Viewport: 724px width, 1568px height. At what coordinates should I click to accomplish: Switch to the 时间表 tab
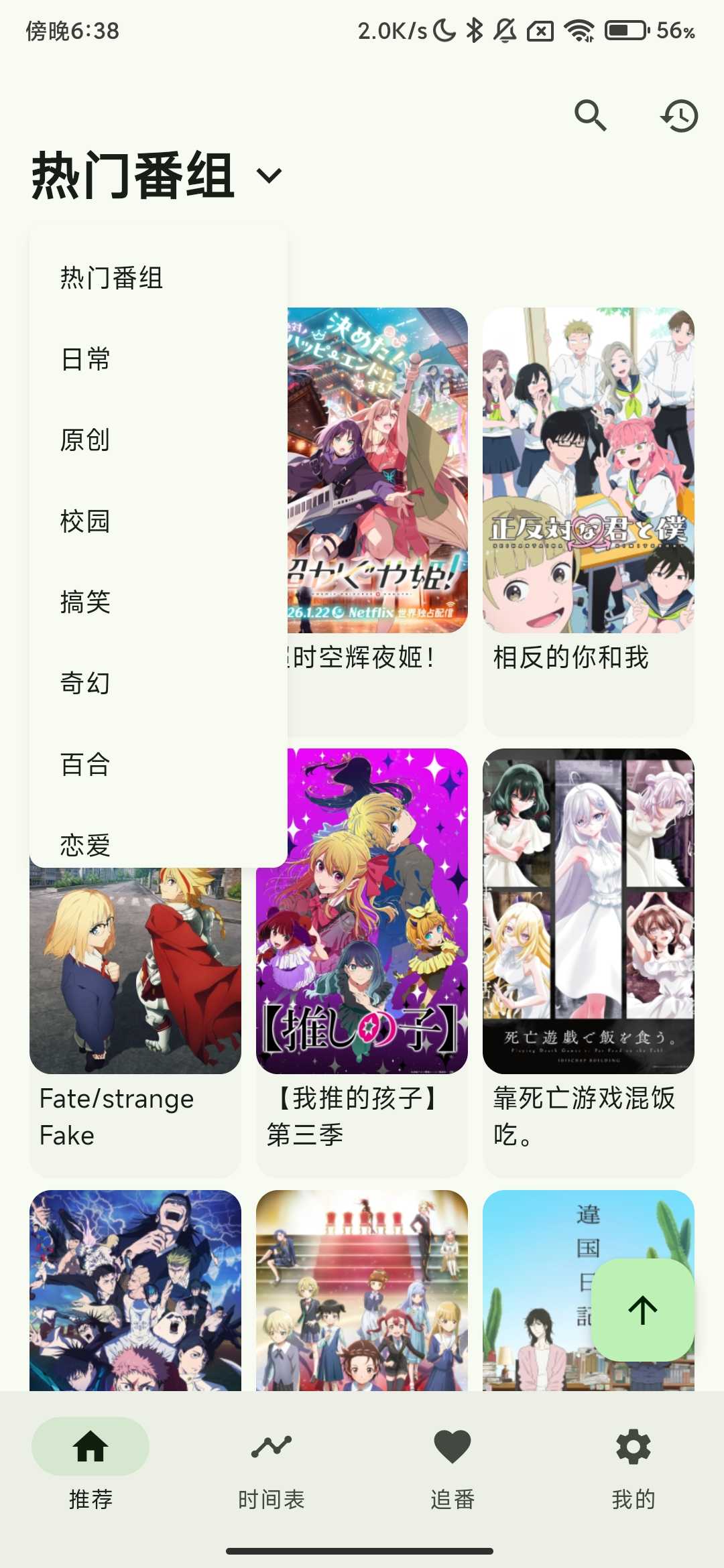click(271, 1462)
